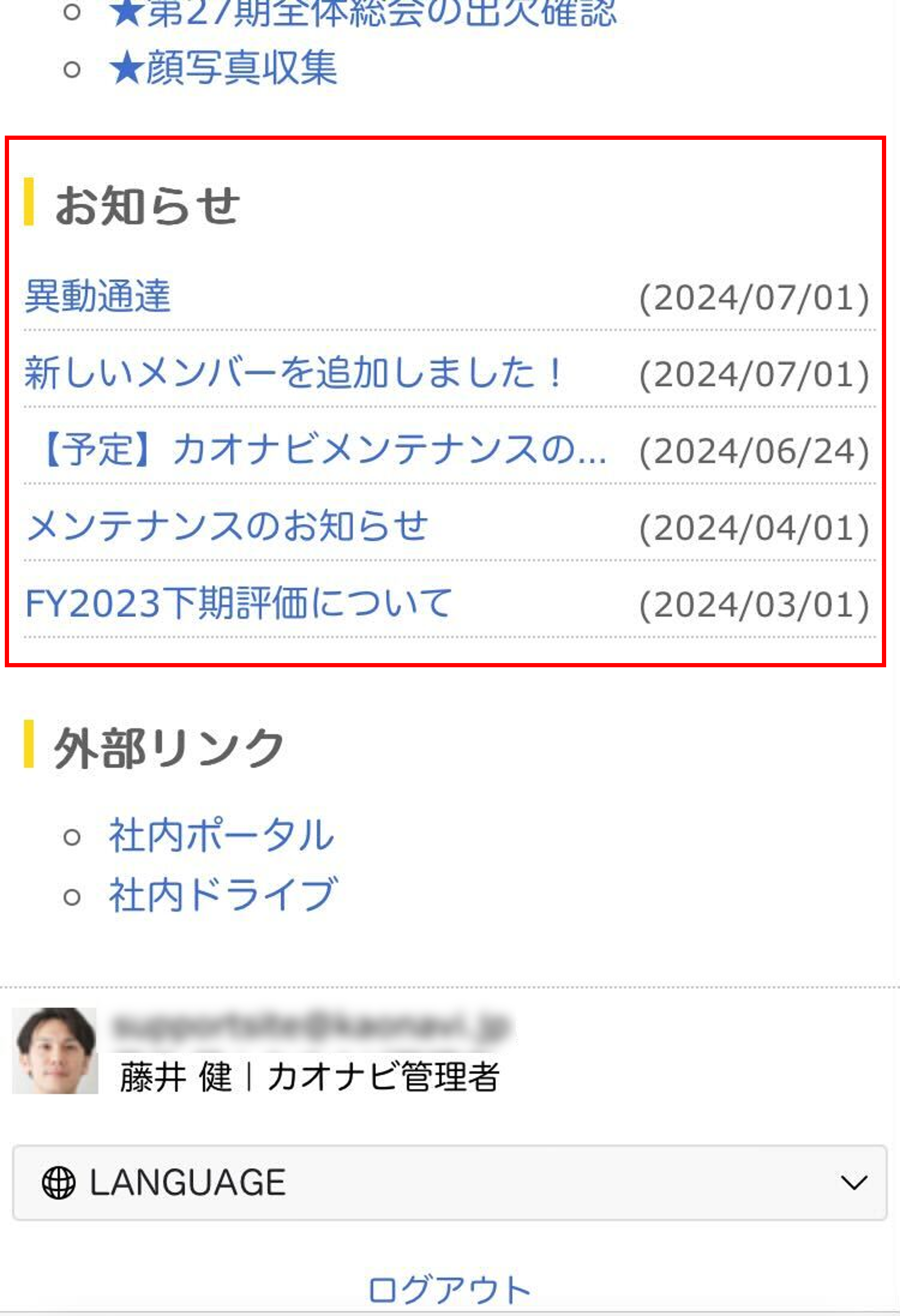Open the FY2023下期評価について notice

pyautogui.click(x=238, y=603)
